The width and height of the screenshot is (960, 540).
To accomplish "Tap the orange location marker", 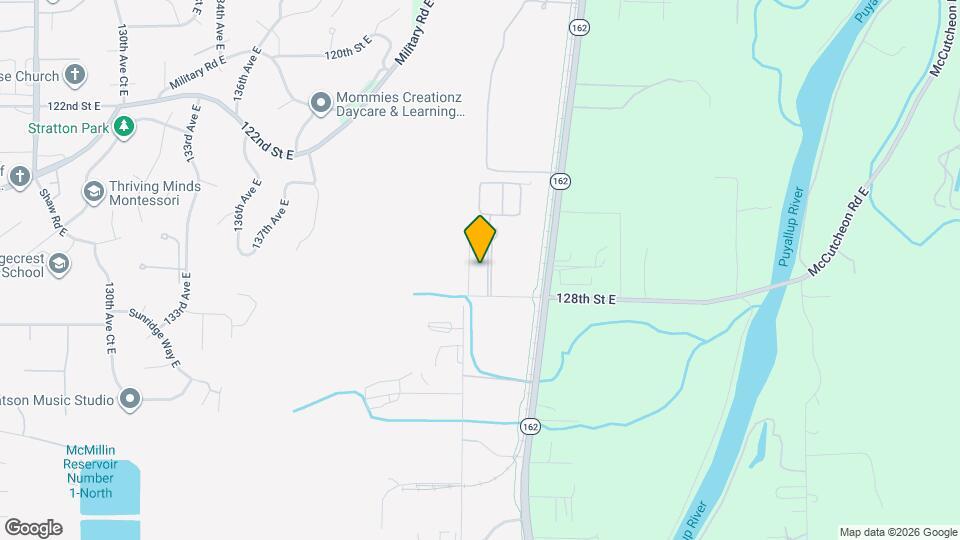I will point(480,239).
